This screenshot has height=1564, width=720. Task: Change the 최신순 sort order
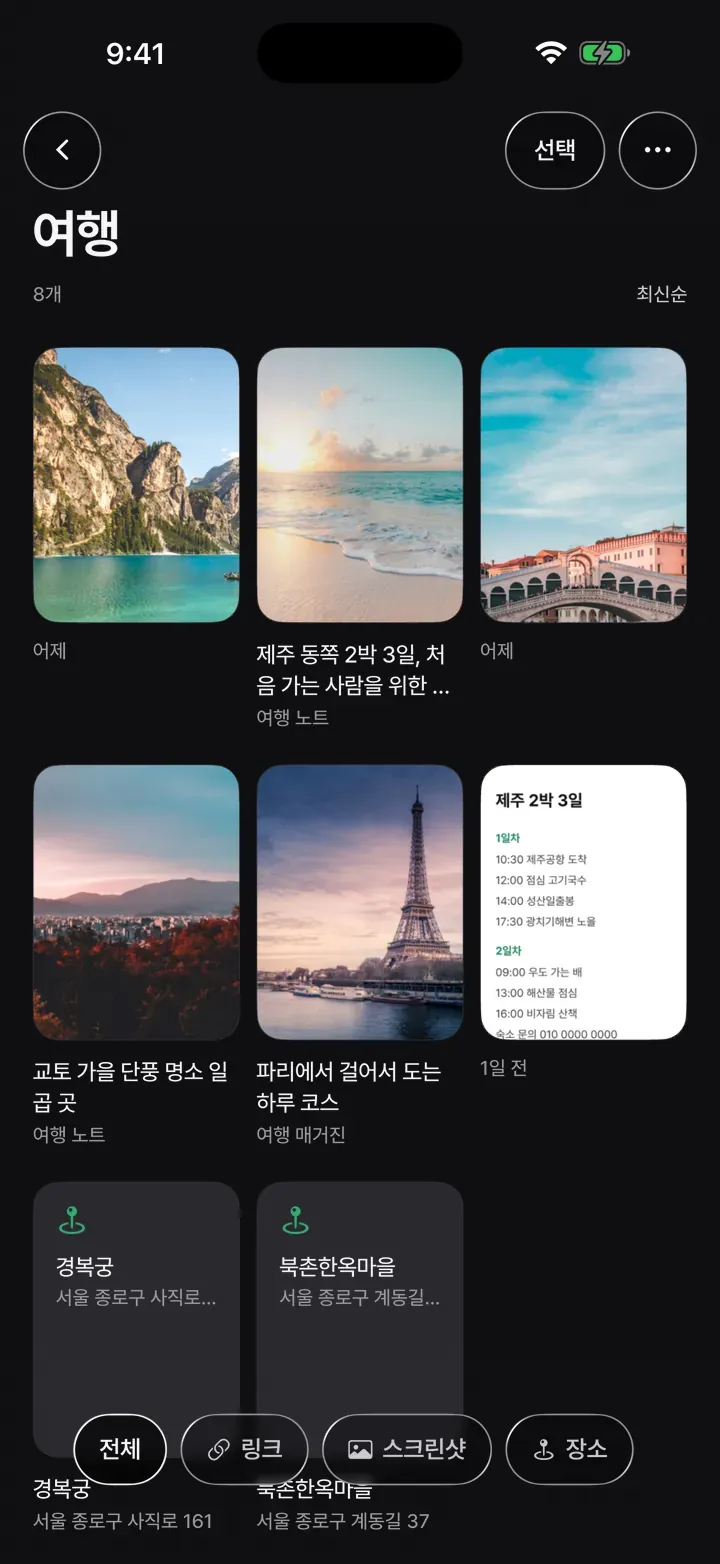[x=661, y=294]
